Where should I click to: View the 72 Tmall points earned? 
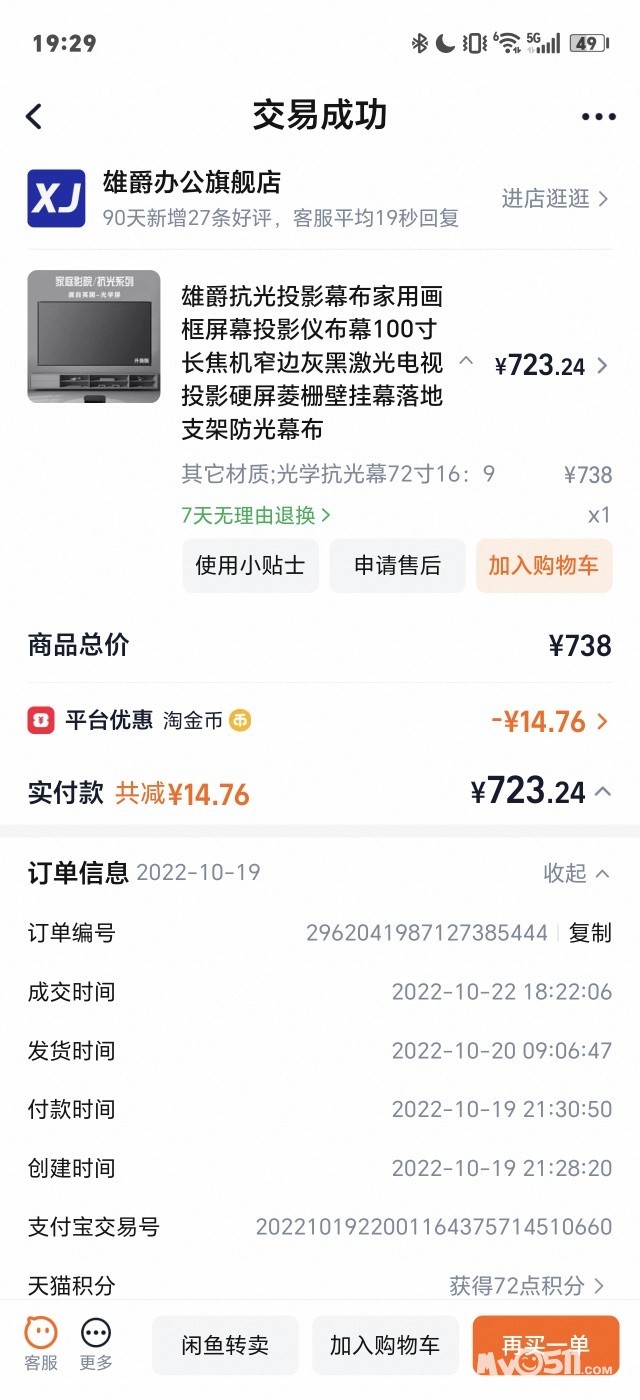click(x=527, y=1286)
